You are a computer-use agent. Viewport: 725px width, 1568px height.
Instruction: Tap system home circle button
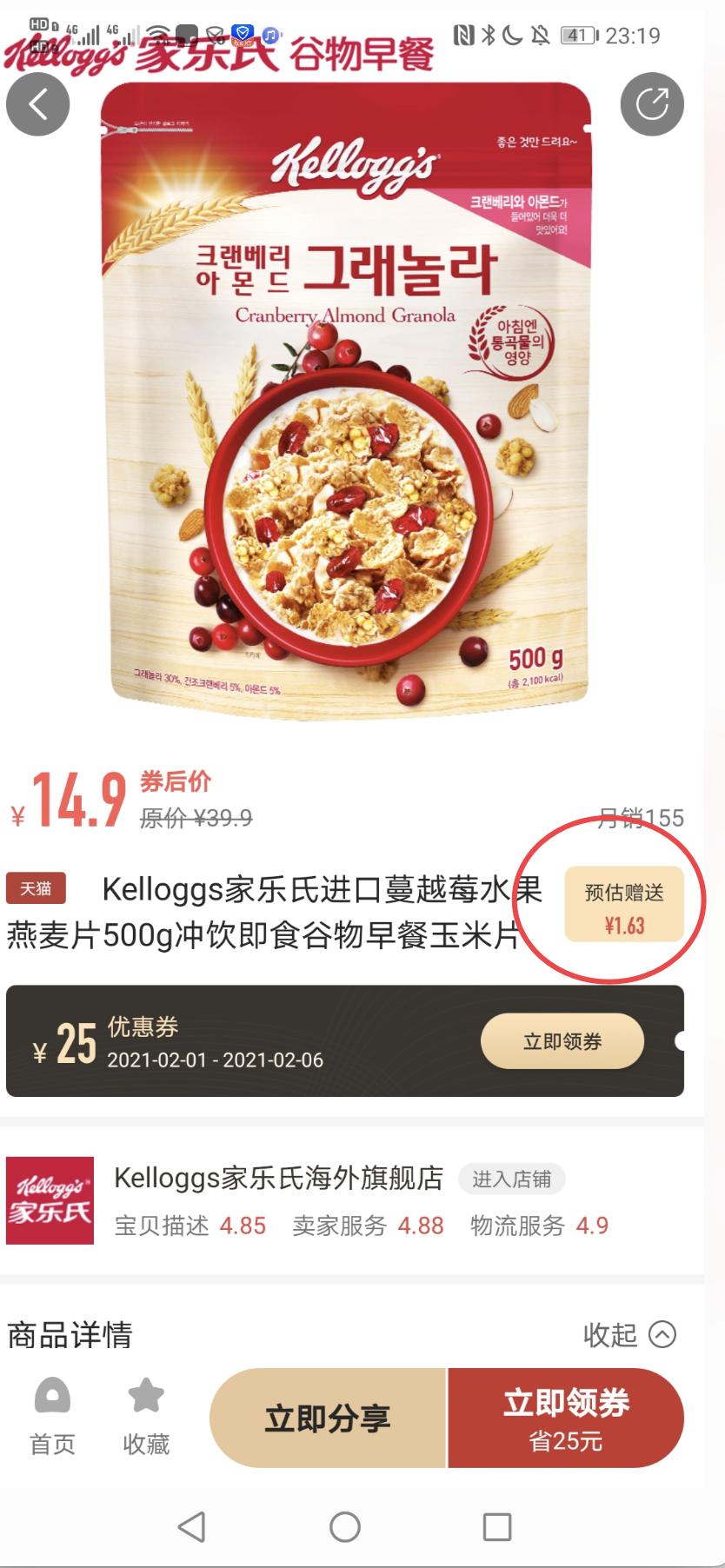pos(345,1526)
